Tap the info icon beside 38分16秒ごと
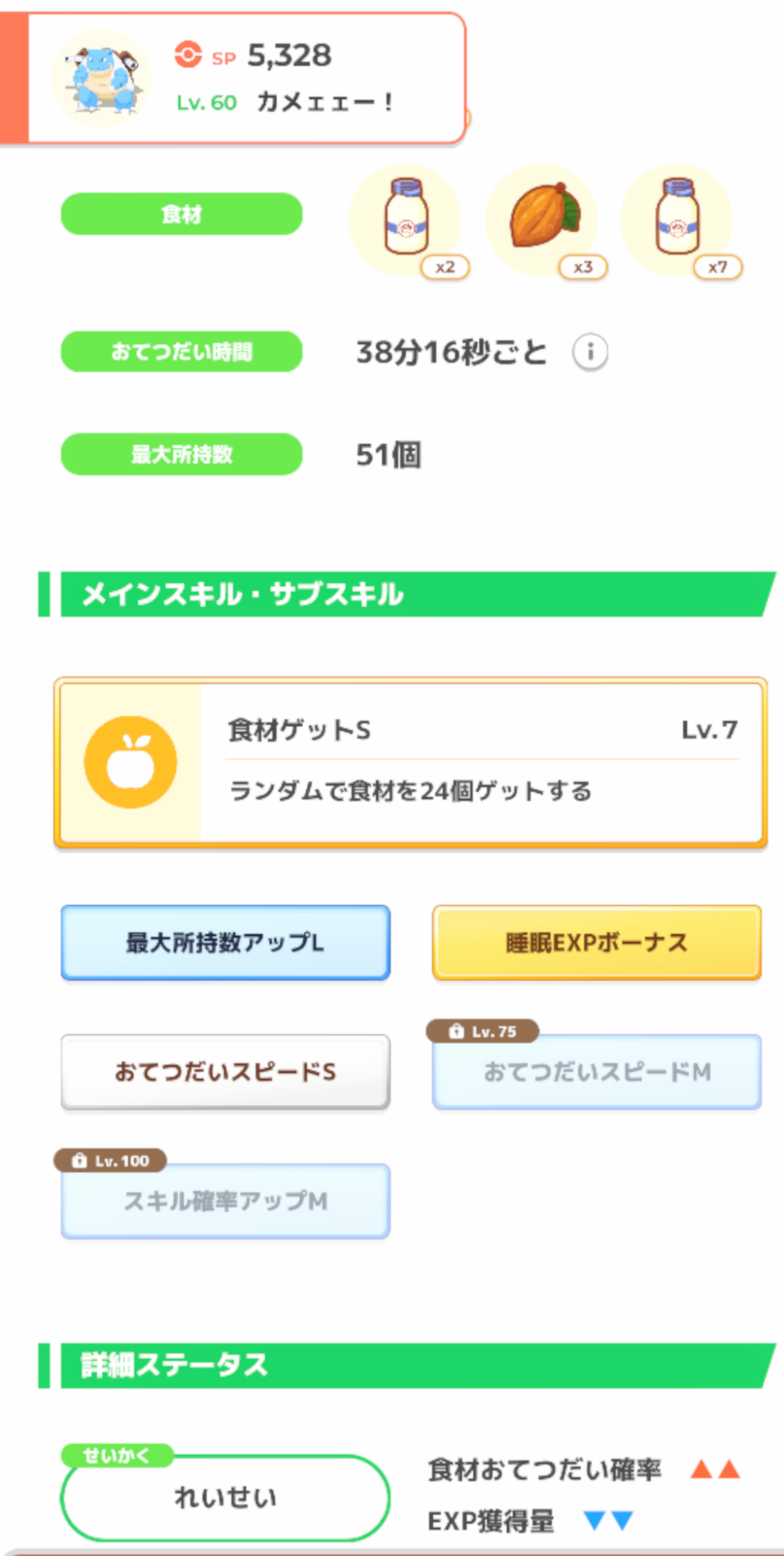784x1556 pixels. pyautogui.click(x=590, y=352)
